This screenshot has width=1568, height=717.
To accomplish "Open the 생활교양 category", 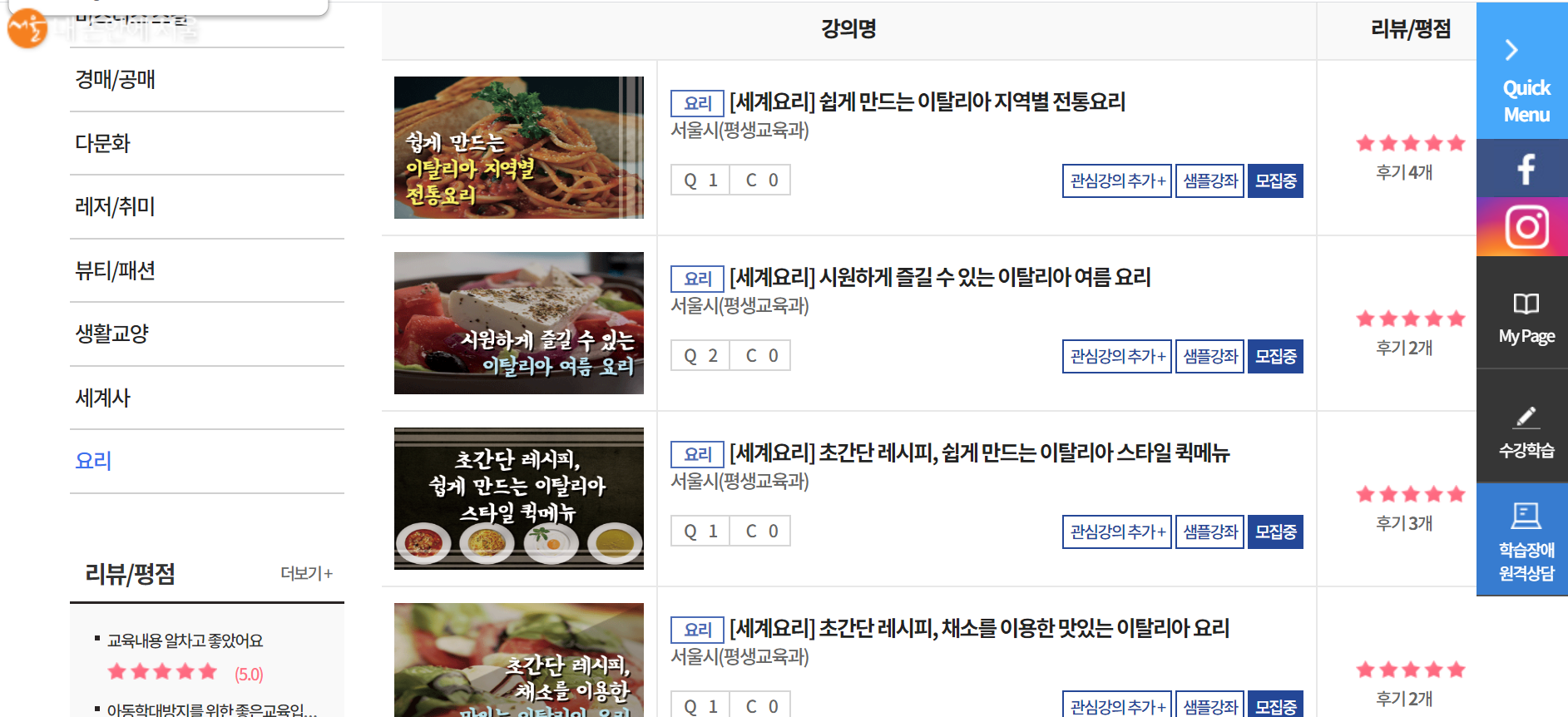I will click(112, 334).
